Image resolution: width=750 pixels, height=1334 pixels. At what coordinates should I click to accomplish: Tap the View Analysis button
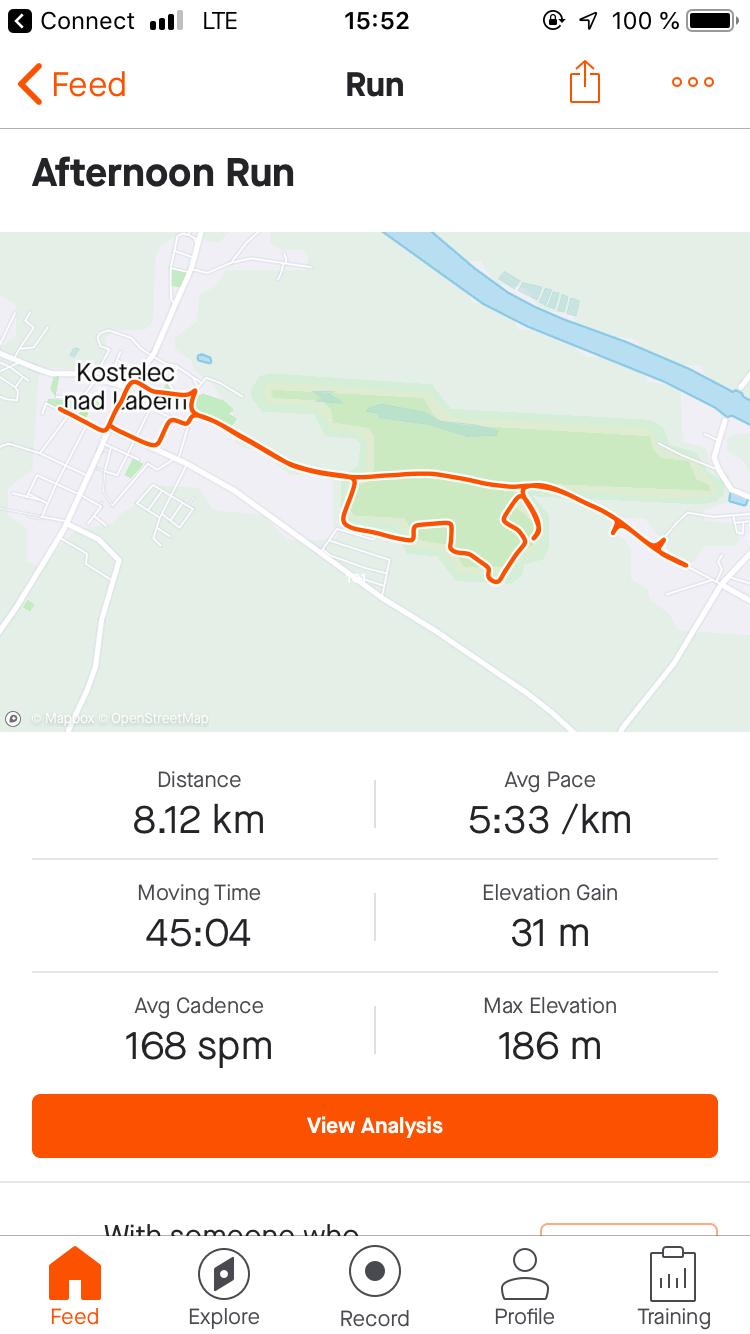375,1126
